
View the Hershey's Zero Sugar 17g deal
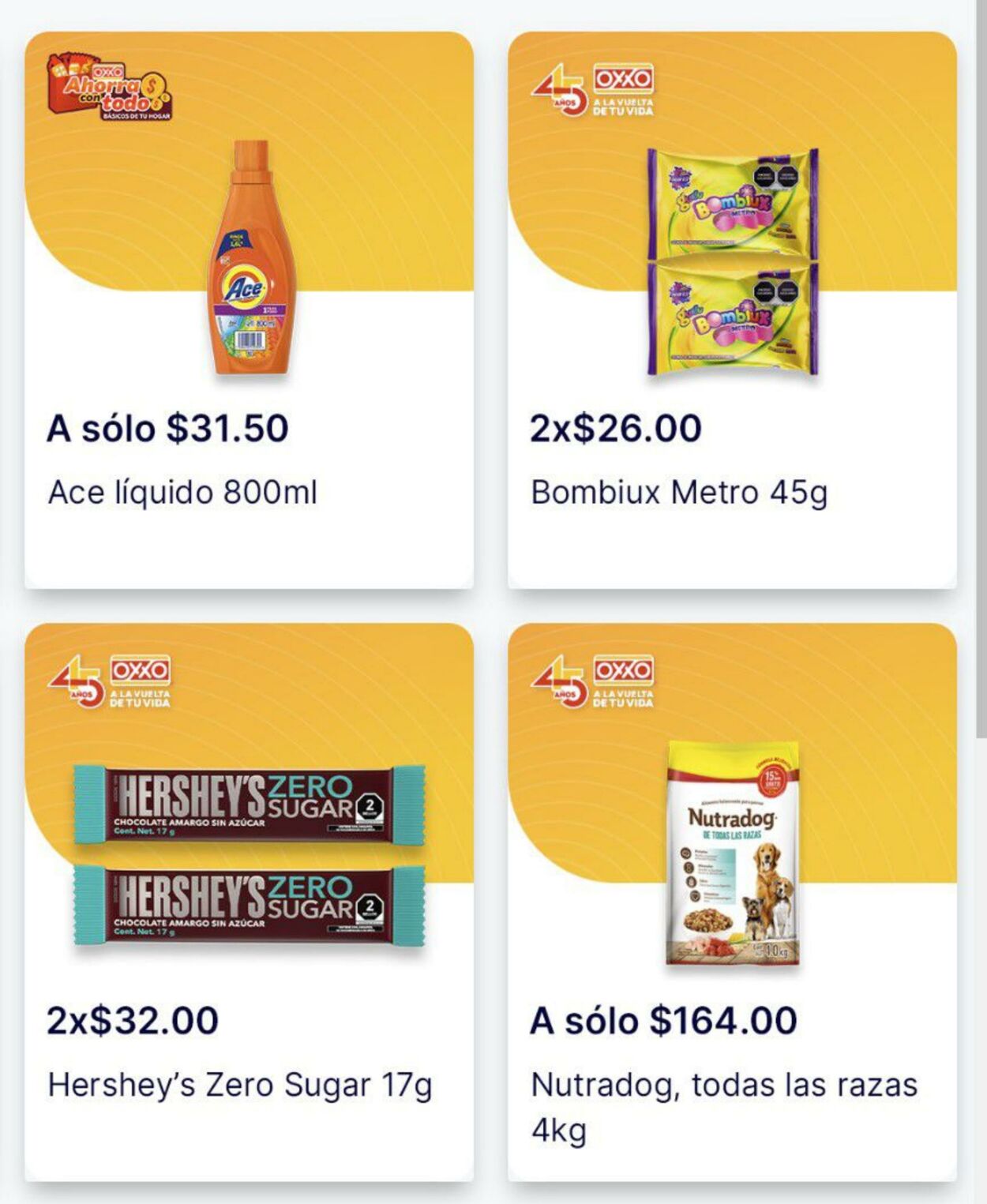[249, 902]
